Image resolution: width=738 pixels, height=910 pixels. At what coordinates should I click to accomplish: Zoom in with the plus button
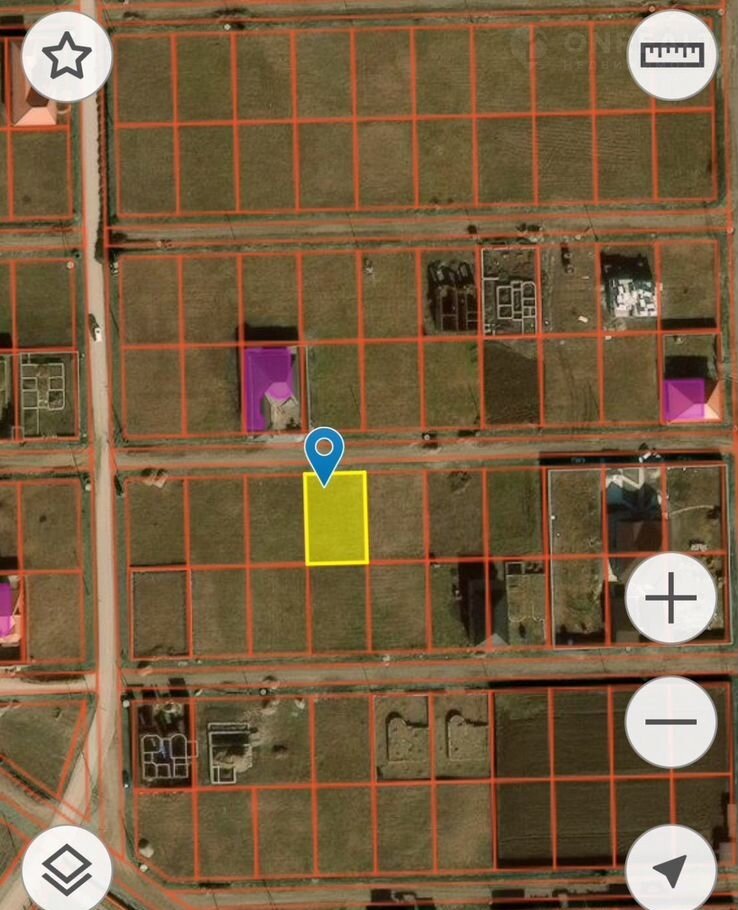(x=670, y=599)
